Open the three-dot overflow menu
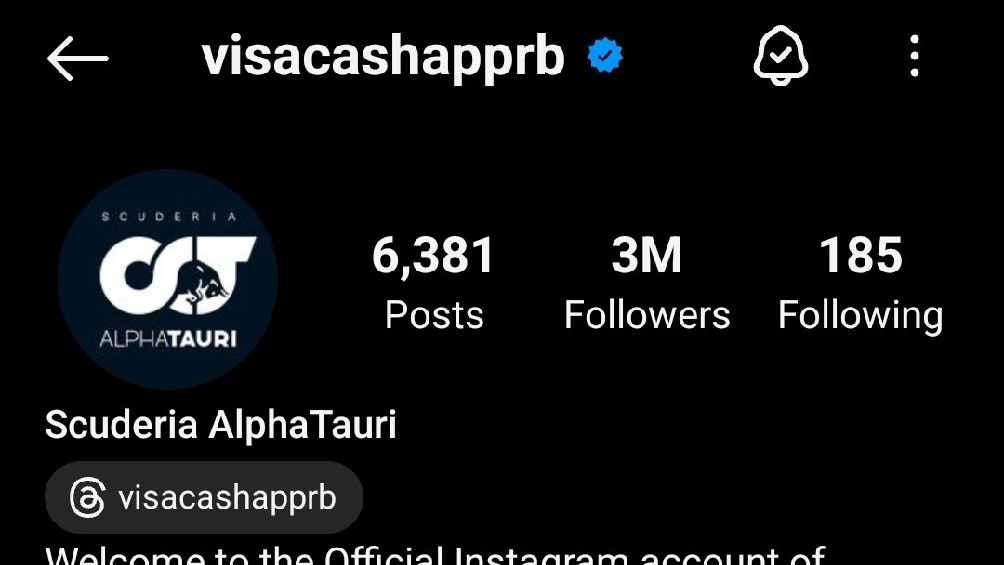This screenshot has height=565, width=1004. (914, 57)
